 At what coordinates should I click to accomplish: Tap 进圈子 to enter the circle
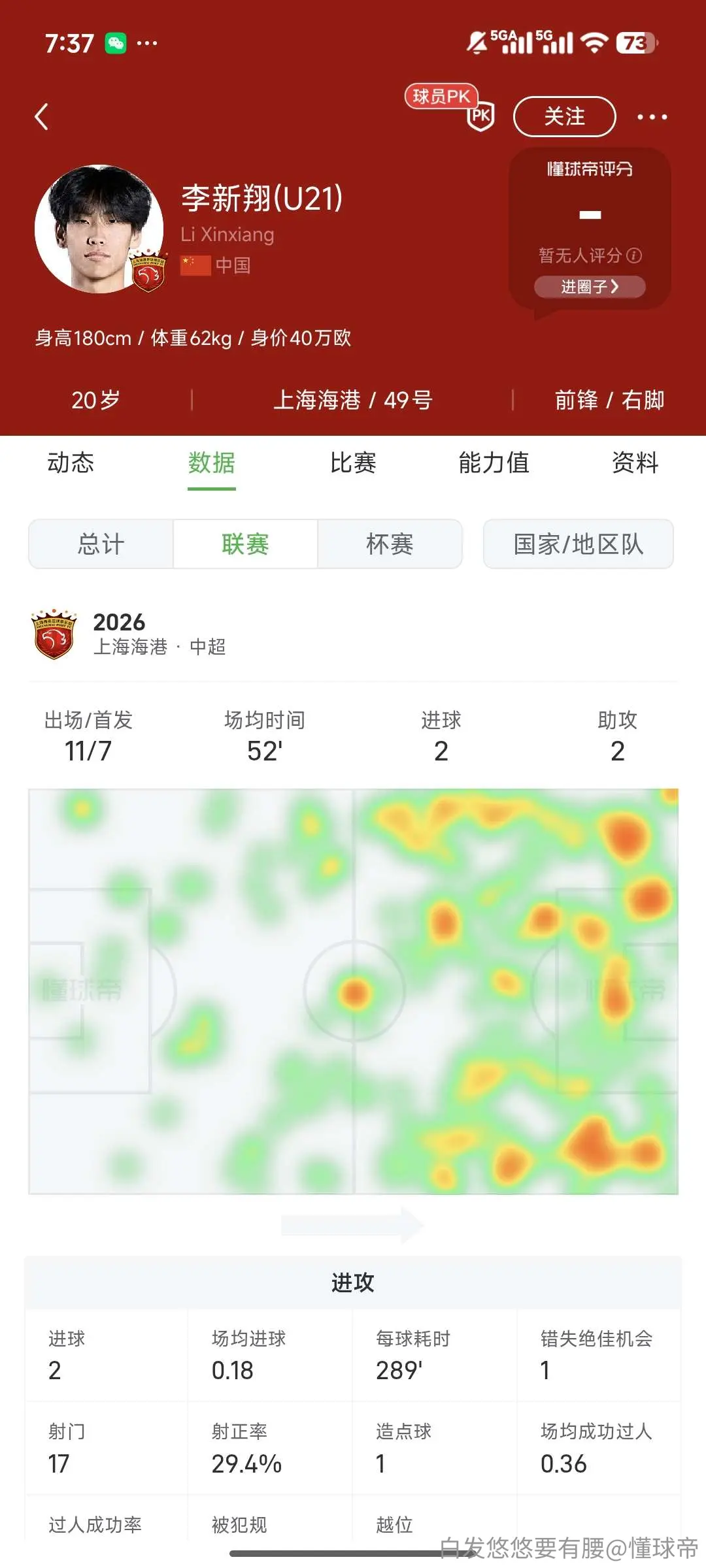point(590,287)
